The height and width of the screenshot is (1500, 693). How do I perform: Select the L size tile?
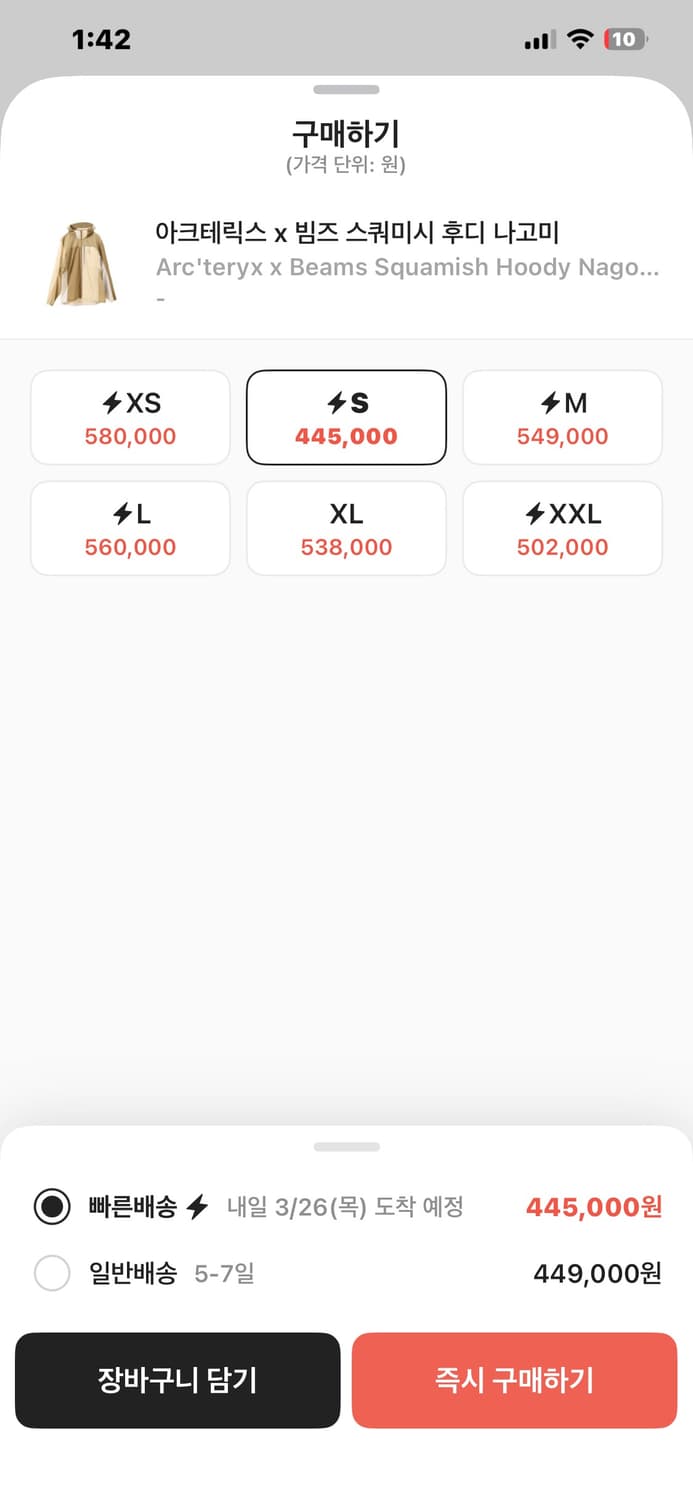(x=130, y=529)
